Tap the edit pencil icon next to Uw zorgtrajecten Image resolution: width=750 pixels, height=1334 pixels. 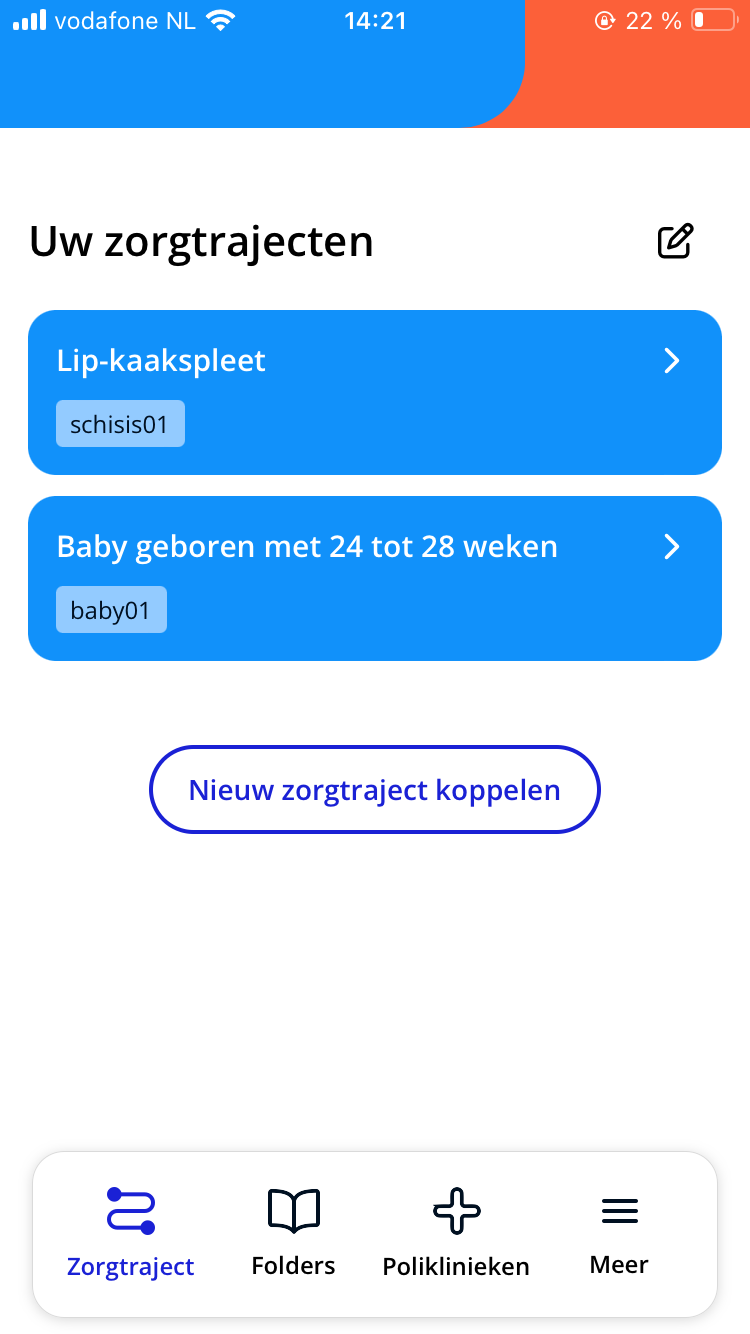click(675, 242)
